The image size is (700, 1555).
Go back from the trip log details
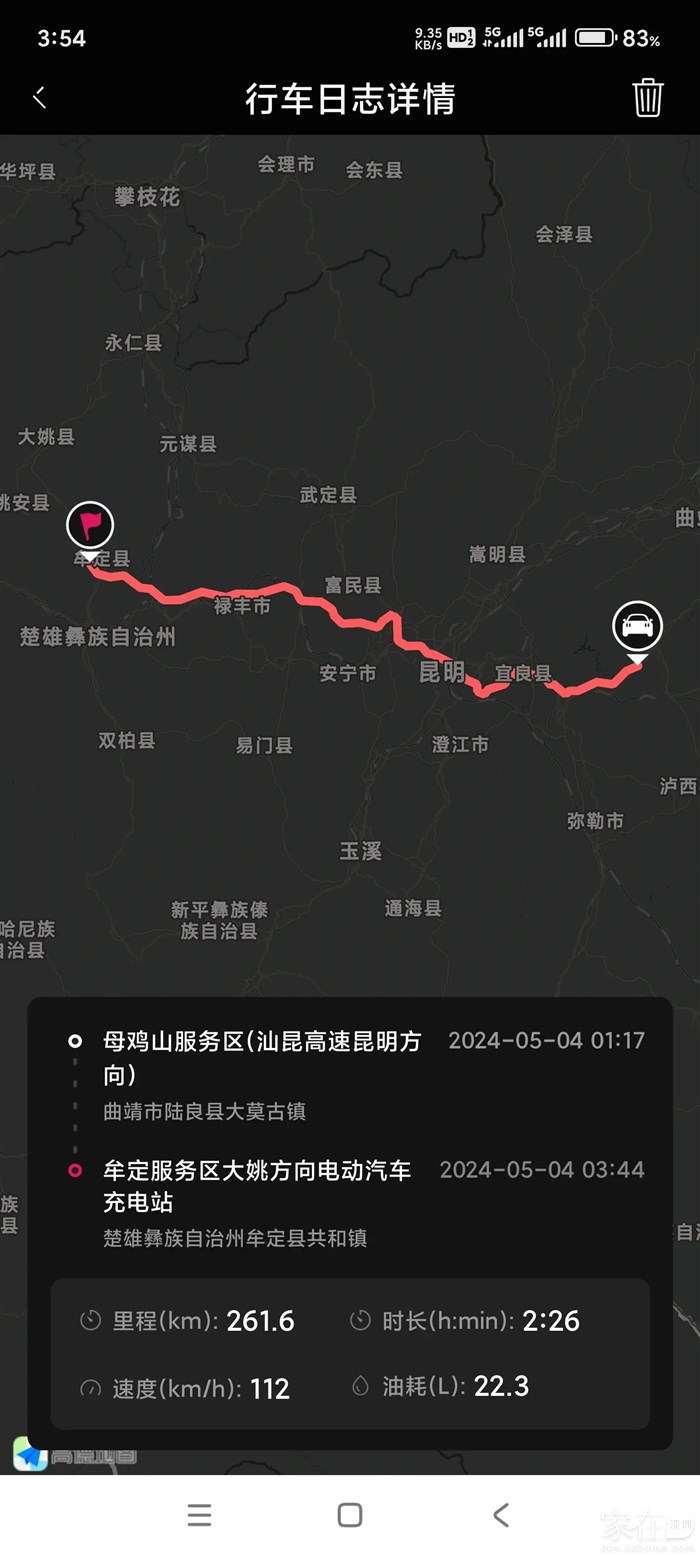point(40,98)
